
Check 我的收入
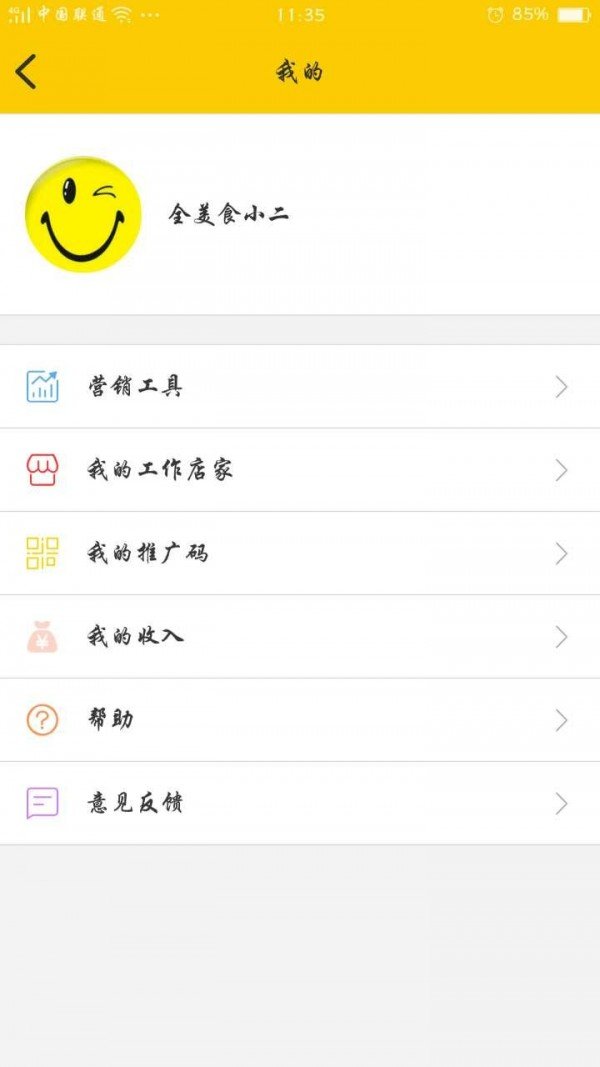300,637
